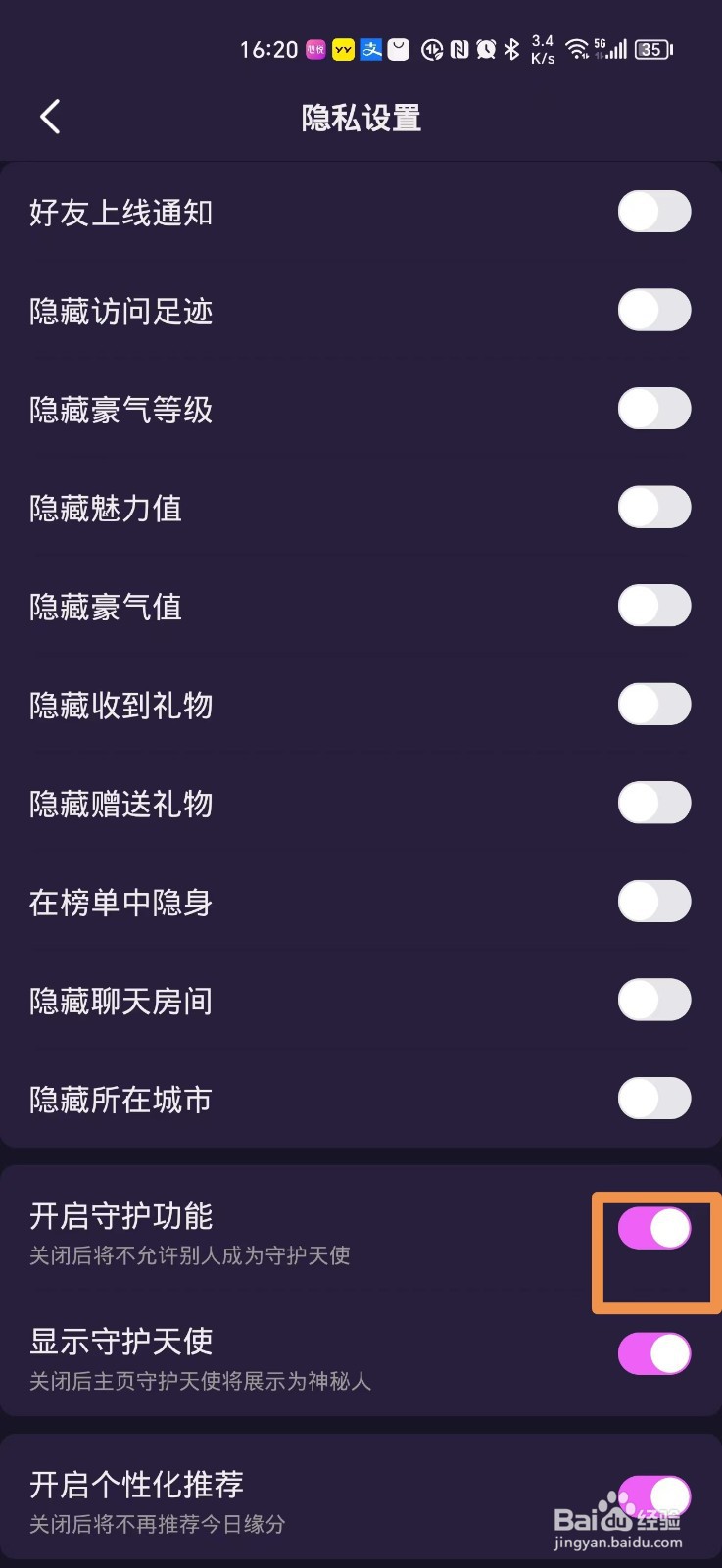The height and width of the screenshot is (1568, 722).
Task: Tap the Bluetooth status icon
Action: (x=512, y=49)
